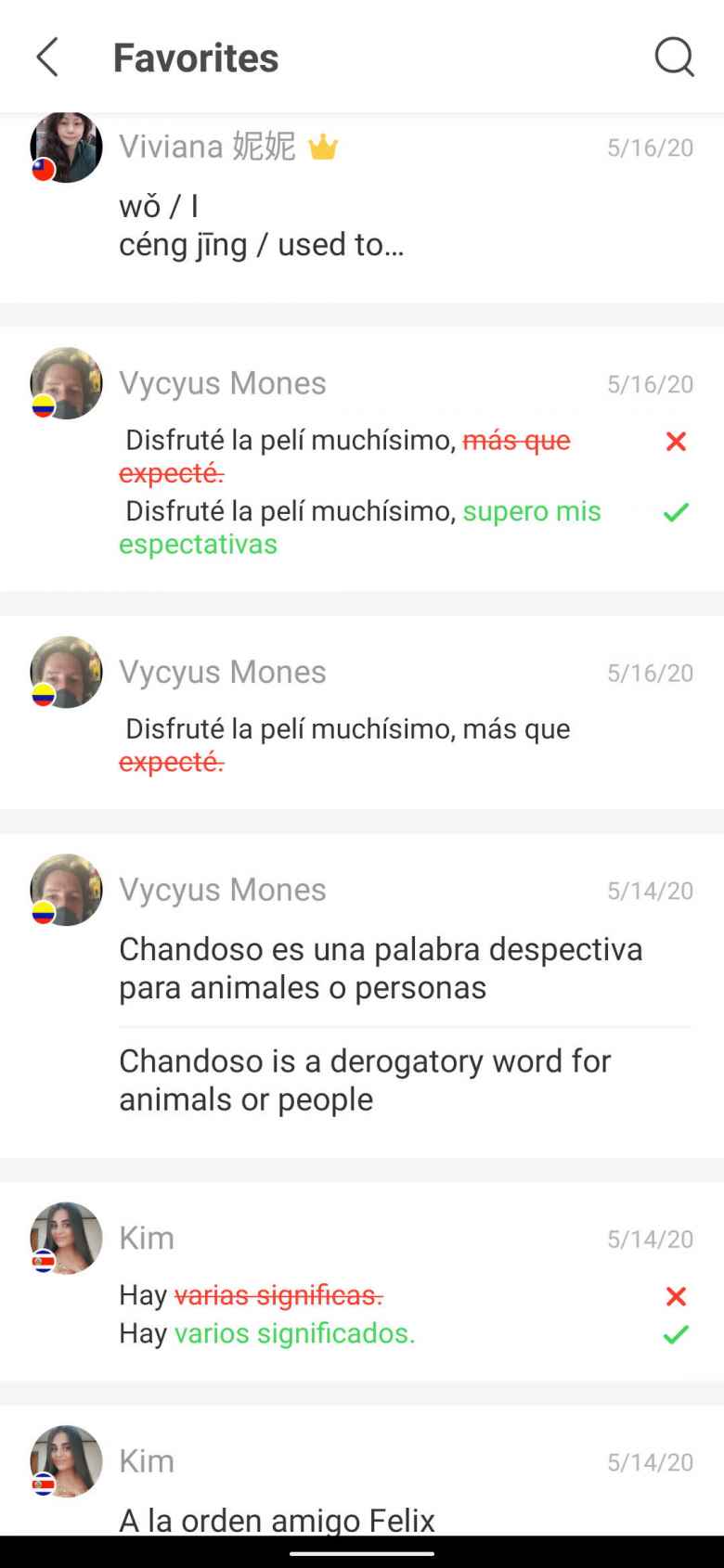This screenshot has width=724, height=1568.
Task: Search within favorites
Action: click(674, 58)
